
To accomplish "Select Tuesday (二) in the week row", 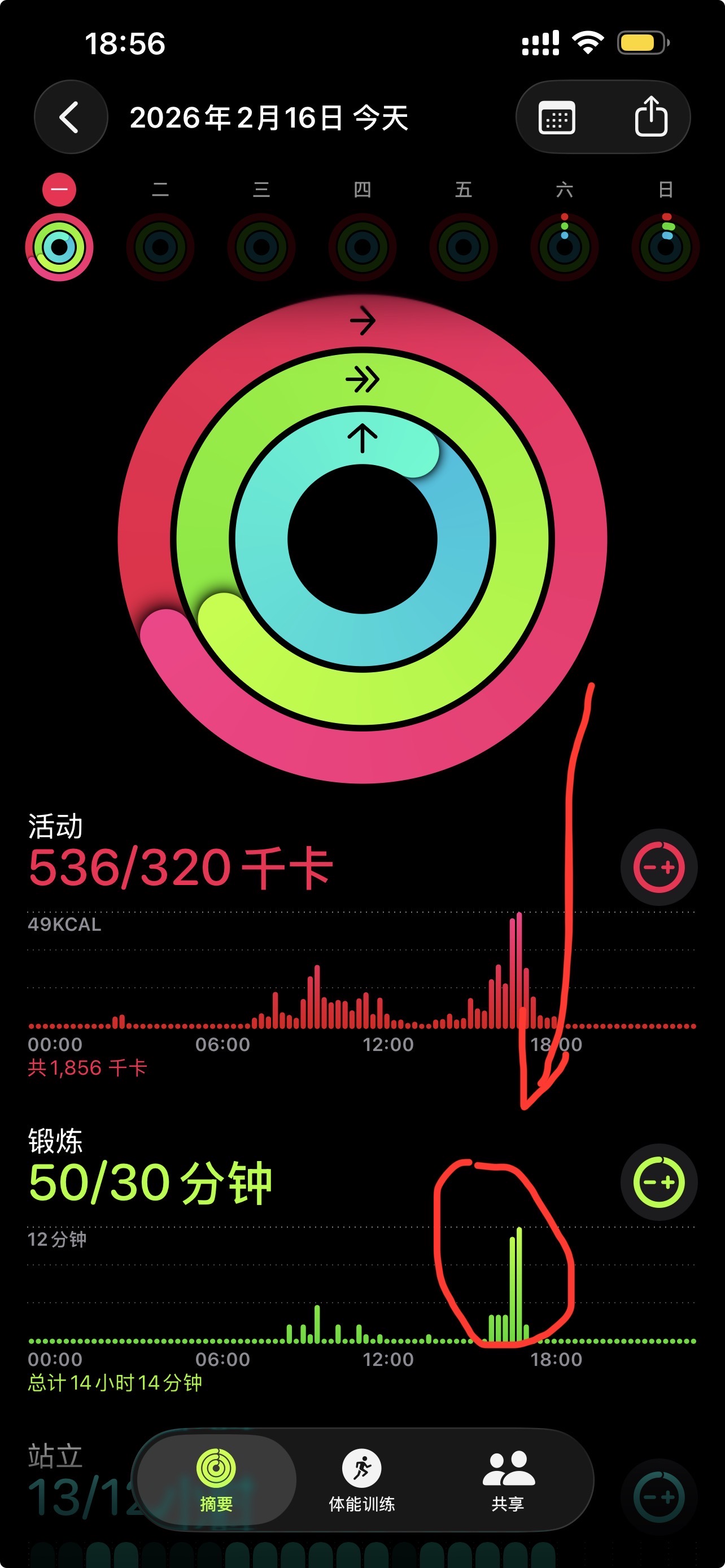I will click(160, 247).
